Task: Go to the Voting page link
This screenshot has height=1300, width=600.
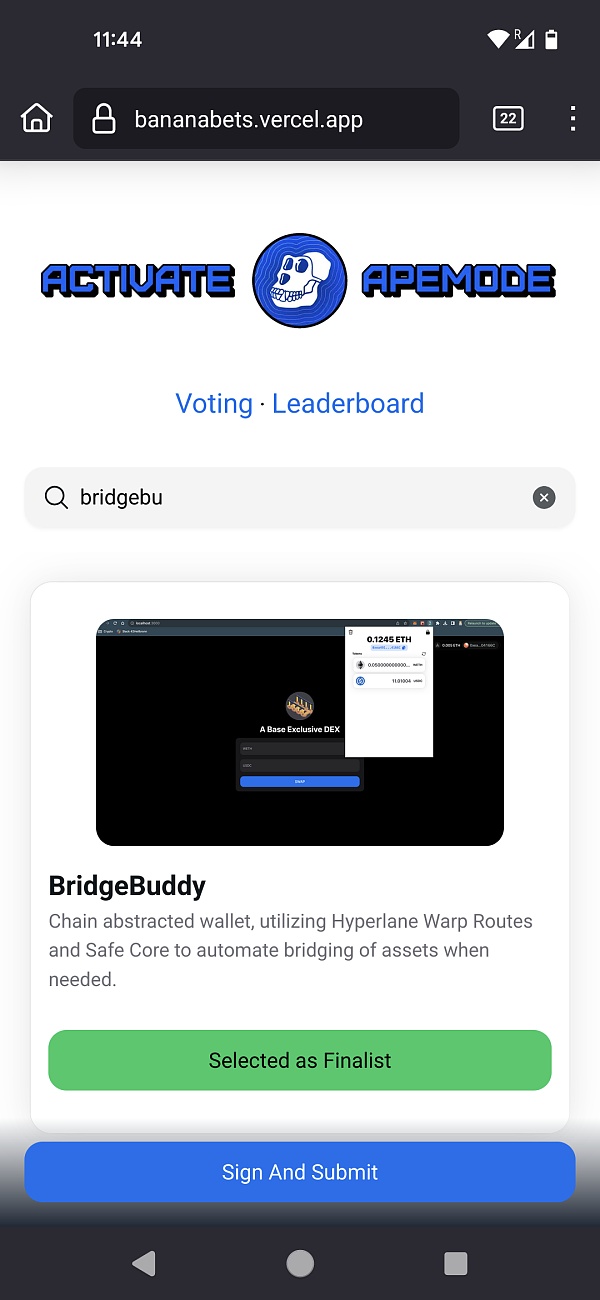Action: [214, 403]
